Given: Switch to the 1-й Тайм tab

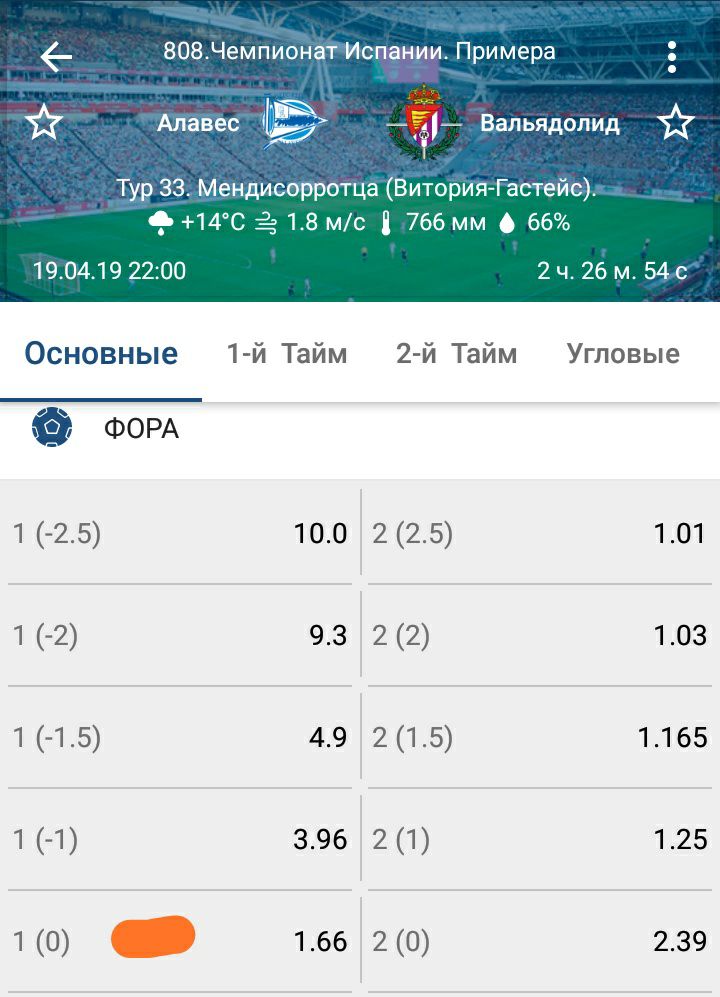Looking at the screenshot, I should [x=287, y=354].
